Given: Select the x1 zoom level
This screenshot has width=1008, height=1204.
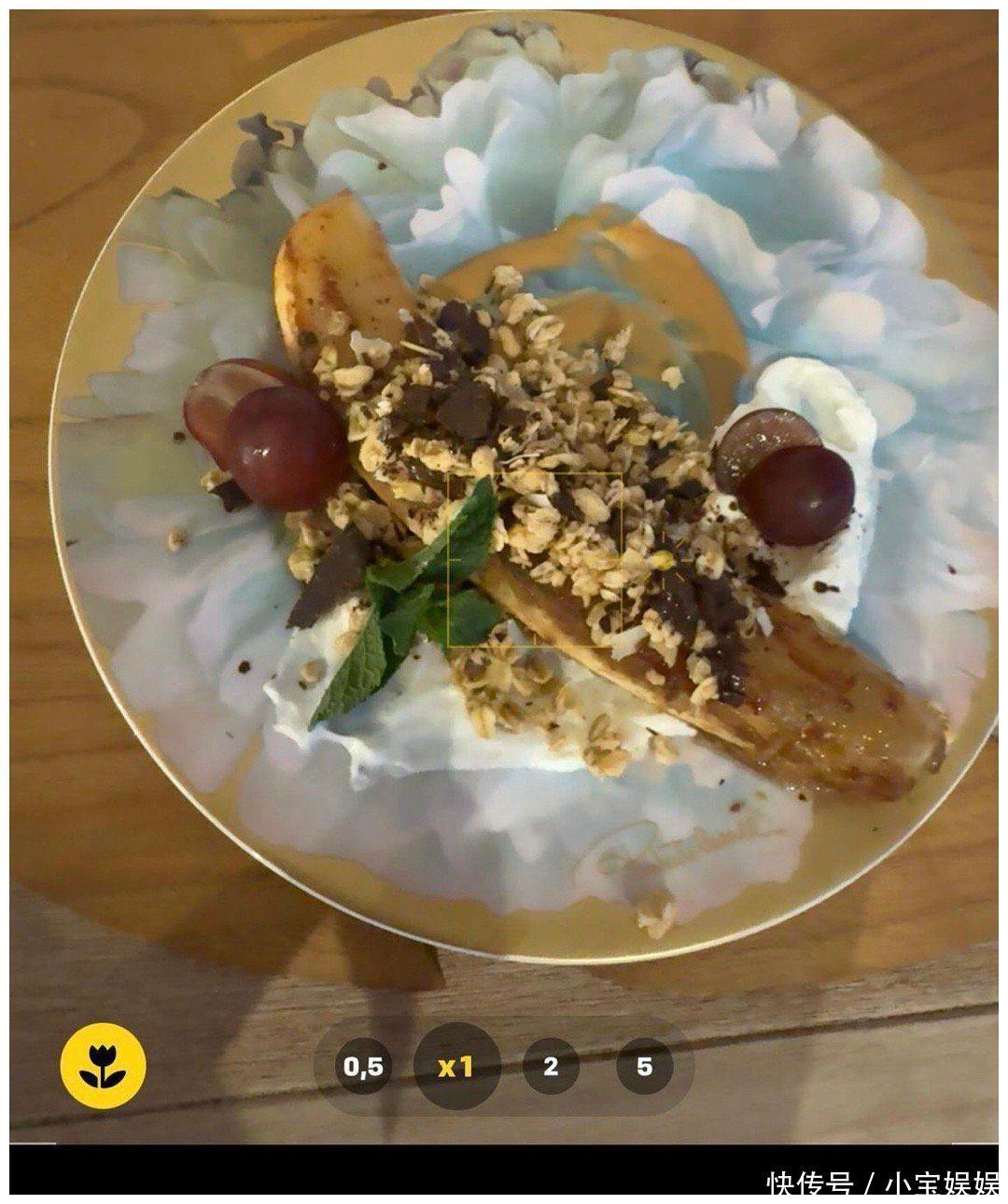Looking at the screenshot, I should click(x=456, y=1066).
